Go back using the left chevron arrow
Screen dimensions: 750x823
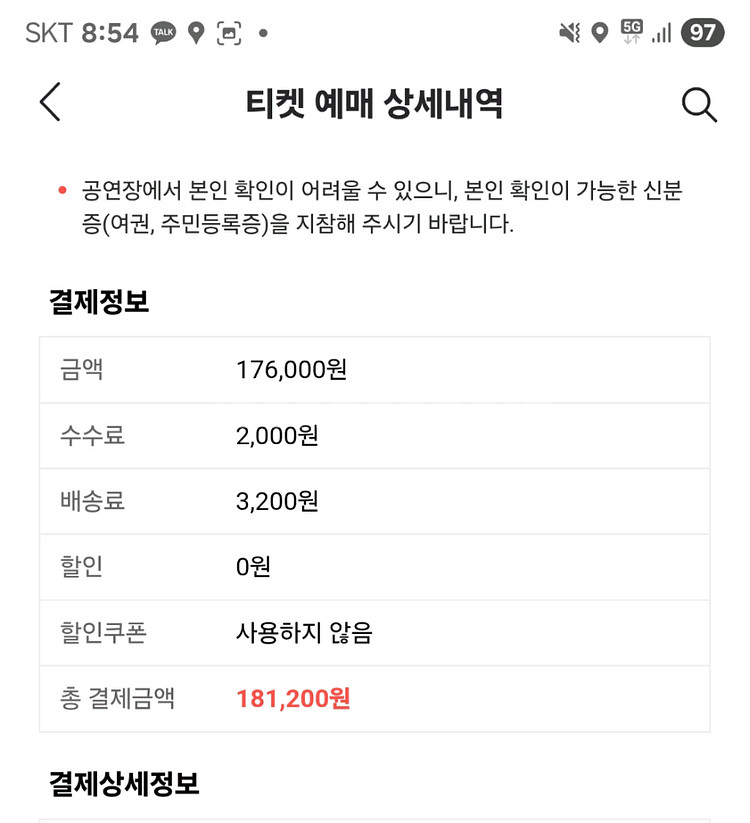tap(50, 103)
